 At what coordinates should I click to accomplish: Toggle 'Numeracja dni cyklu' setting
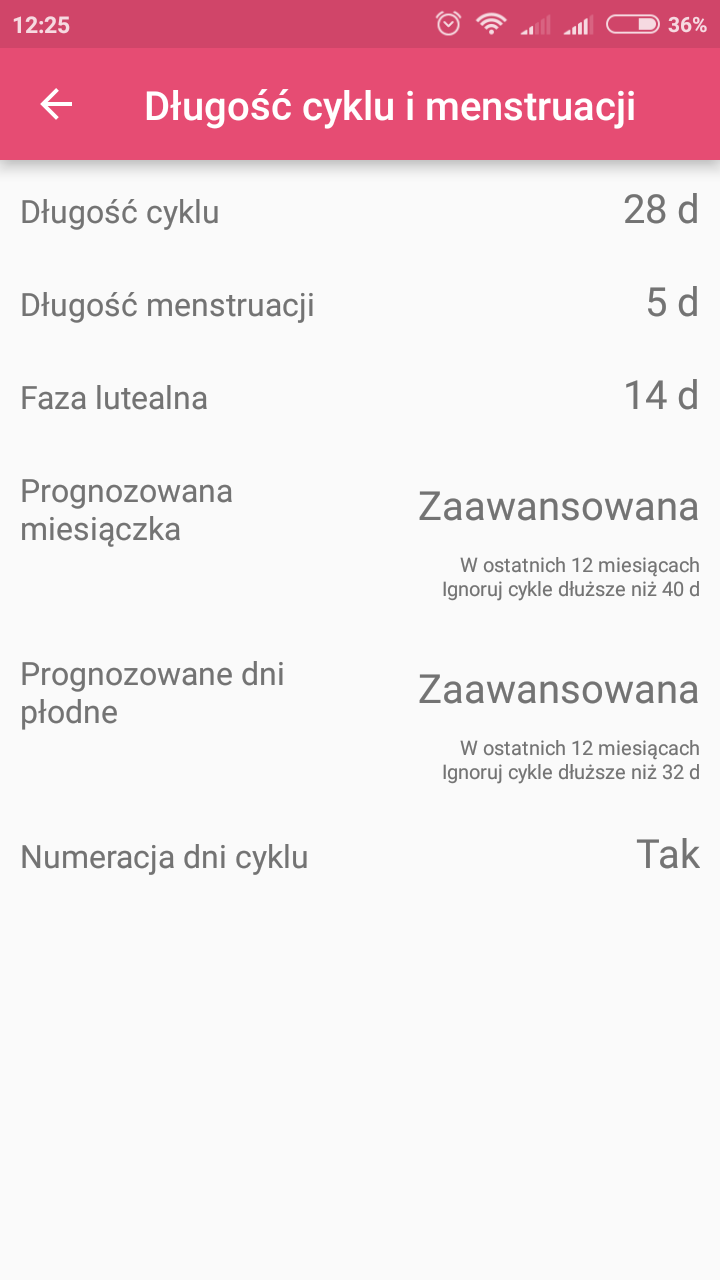point(360,855)
